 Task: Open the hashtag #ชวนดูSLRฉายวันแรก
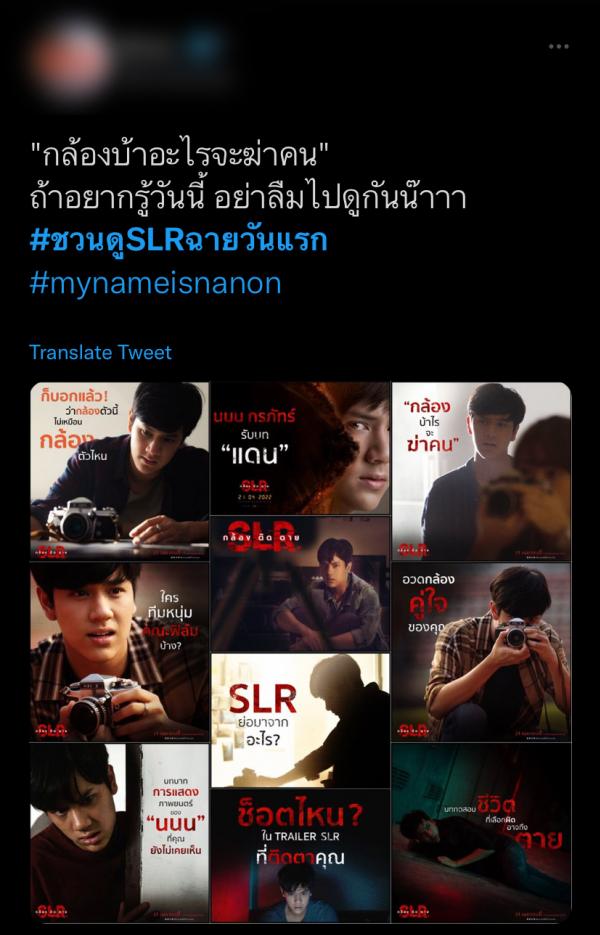(178, 241)
